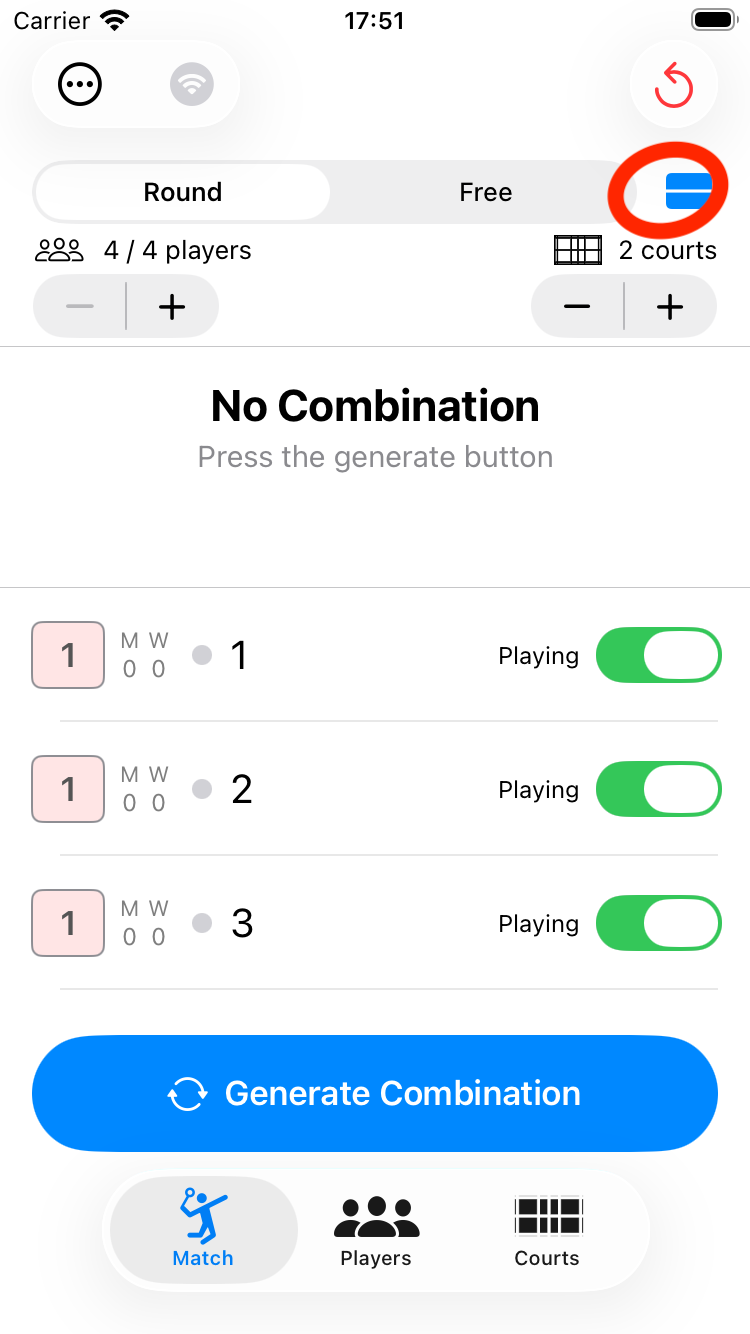Tap the pink level box beside player 3

68,923
